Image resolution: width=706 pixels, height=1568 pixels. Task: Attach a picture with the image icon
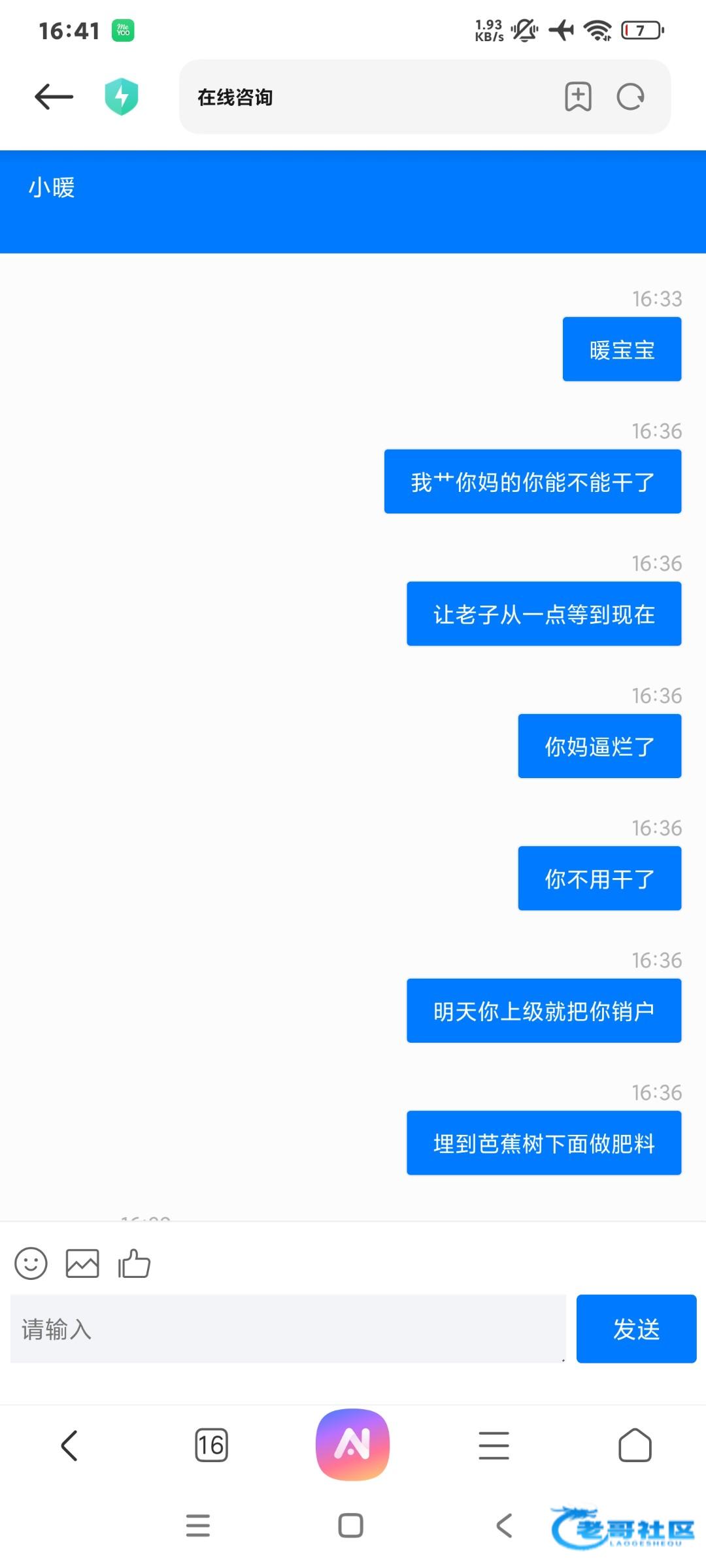[x=82, y=1263]
